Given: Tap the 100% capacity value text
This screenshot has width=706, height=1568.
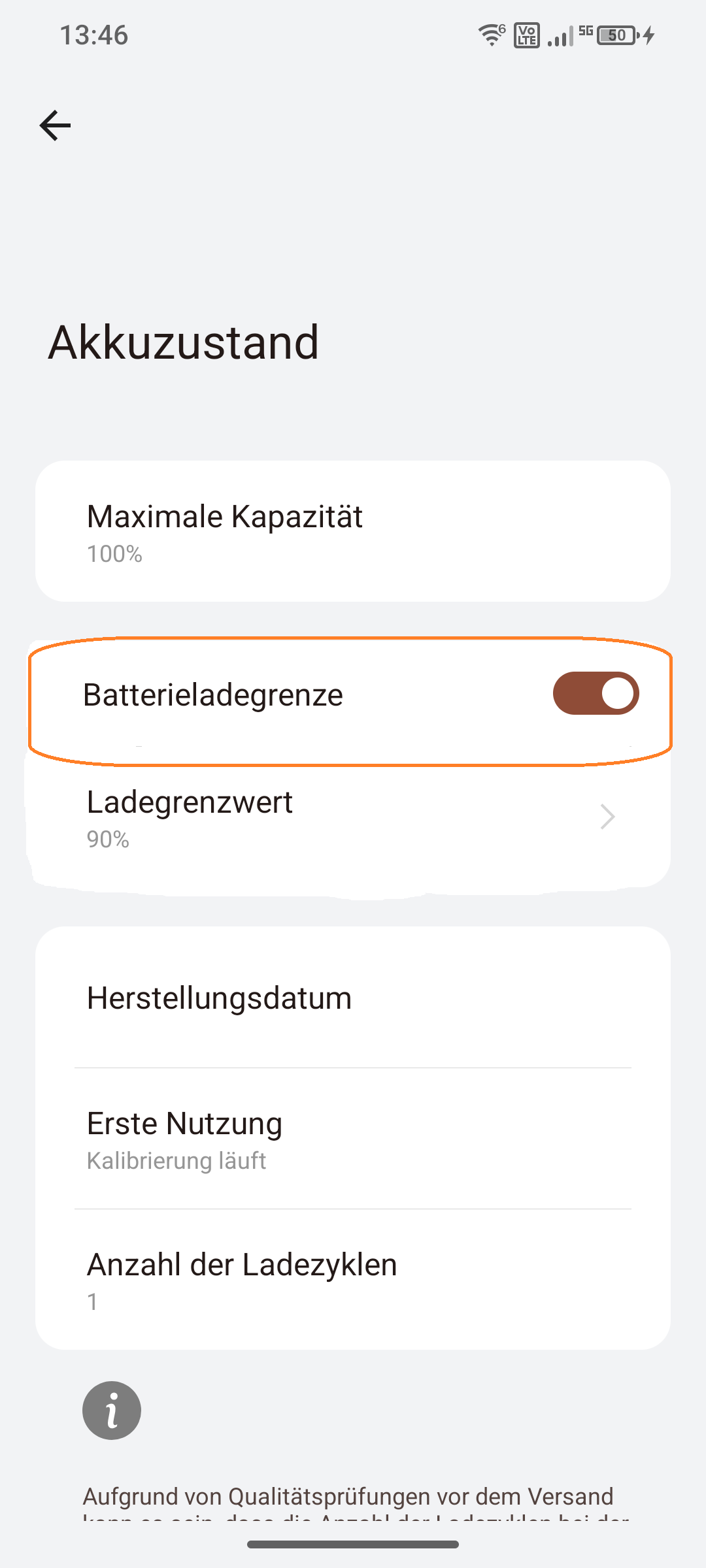Looking at the screenshot, I should coord(115,555).
